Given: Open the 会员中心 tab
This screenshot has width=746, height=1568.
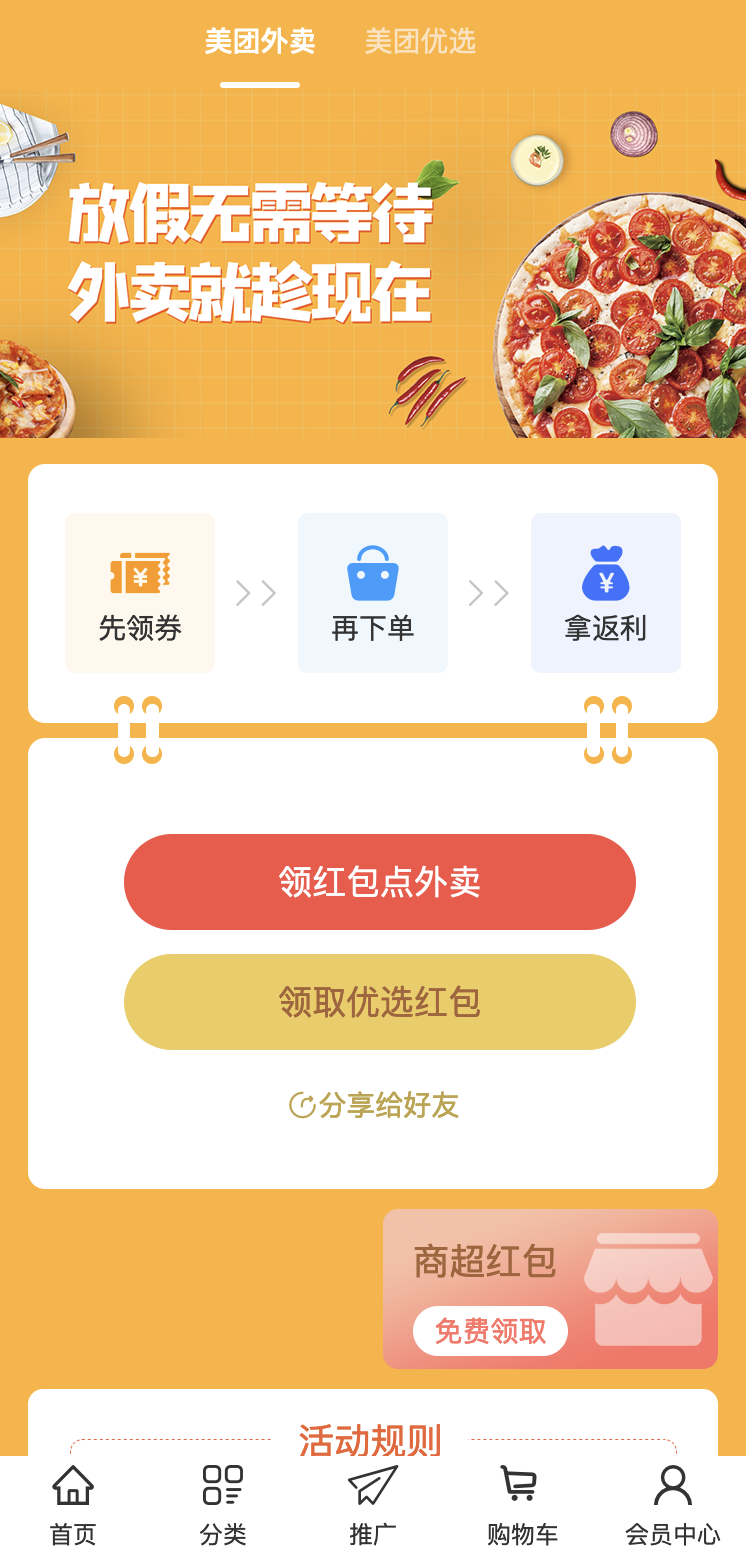Looking at the screenshot, I should click(672, 1505).
